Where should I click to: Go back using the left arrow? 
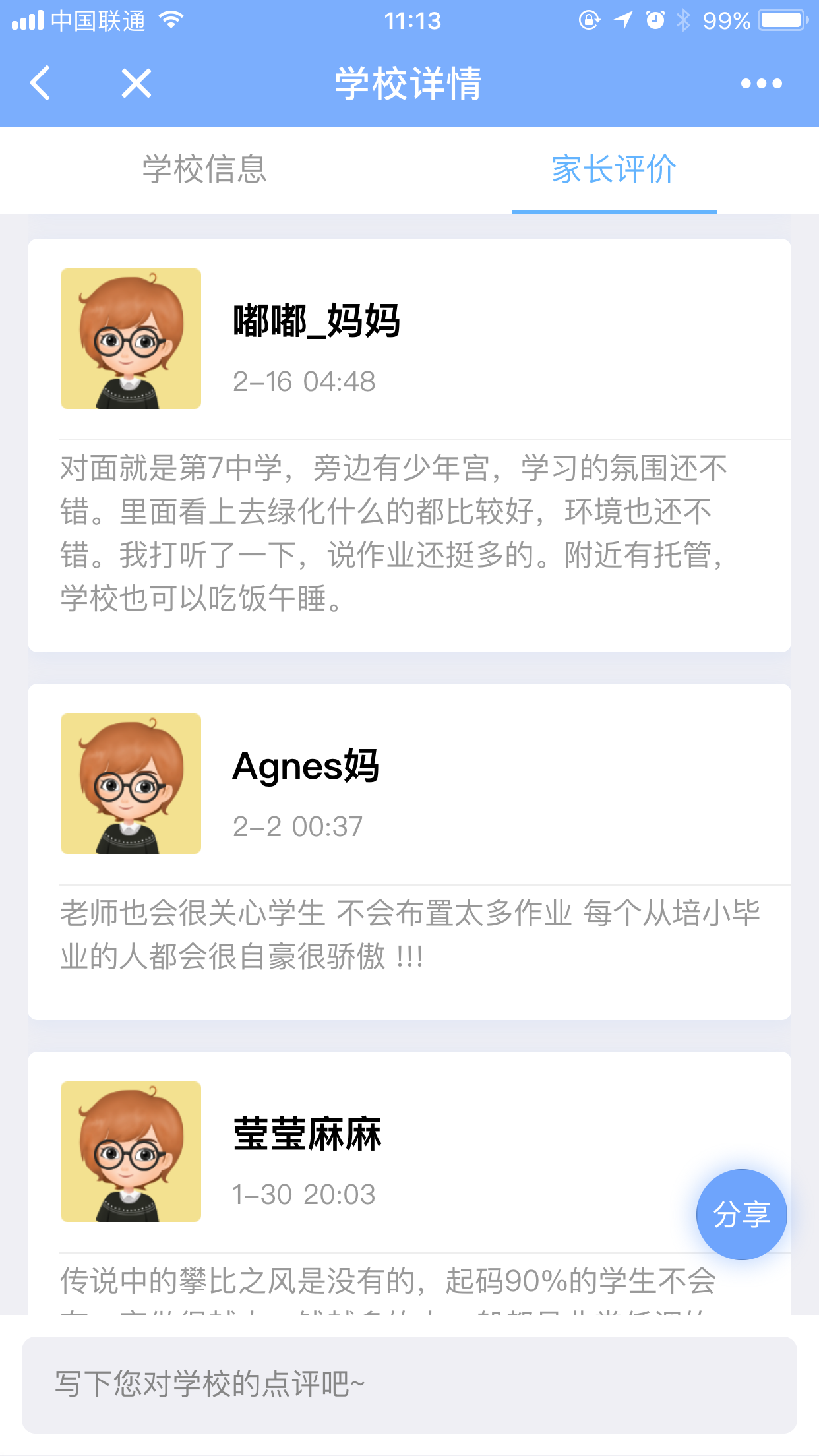click(x=40, y=83)
